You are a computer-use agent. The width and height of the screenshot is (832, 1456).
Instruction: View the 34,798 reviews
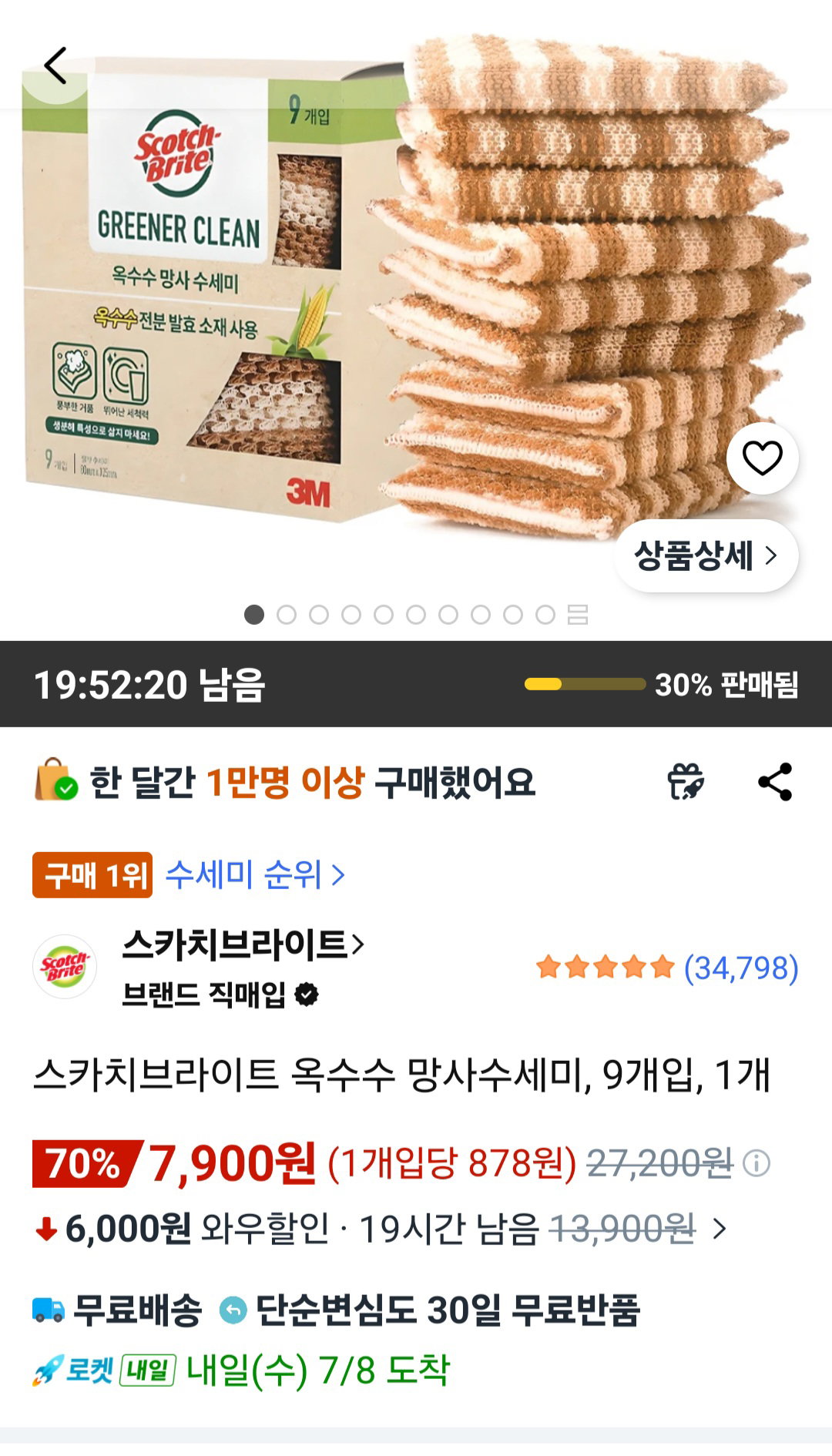667,968
